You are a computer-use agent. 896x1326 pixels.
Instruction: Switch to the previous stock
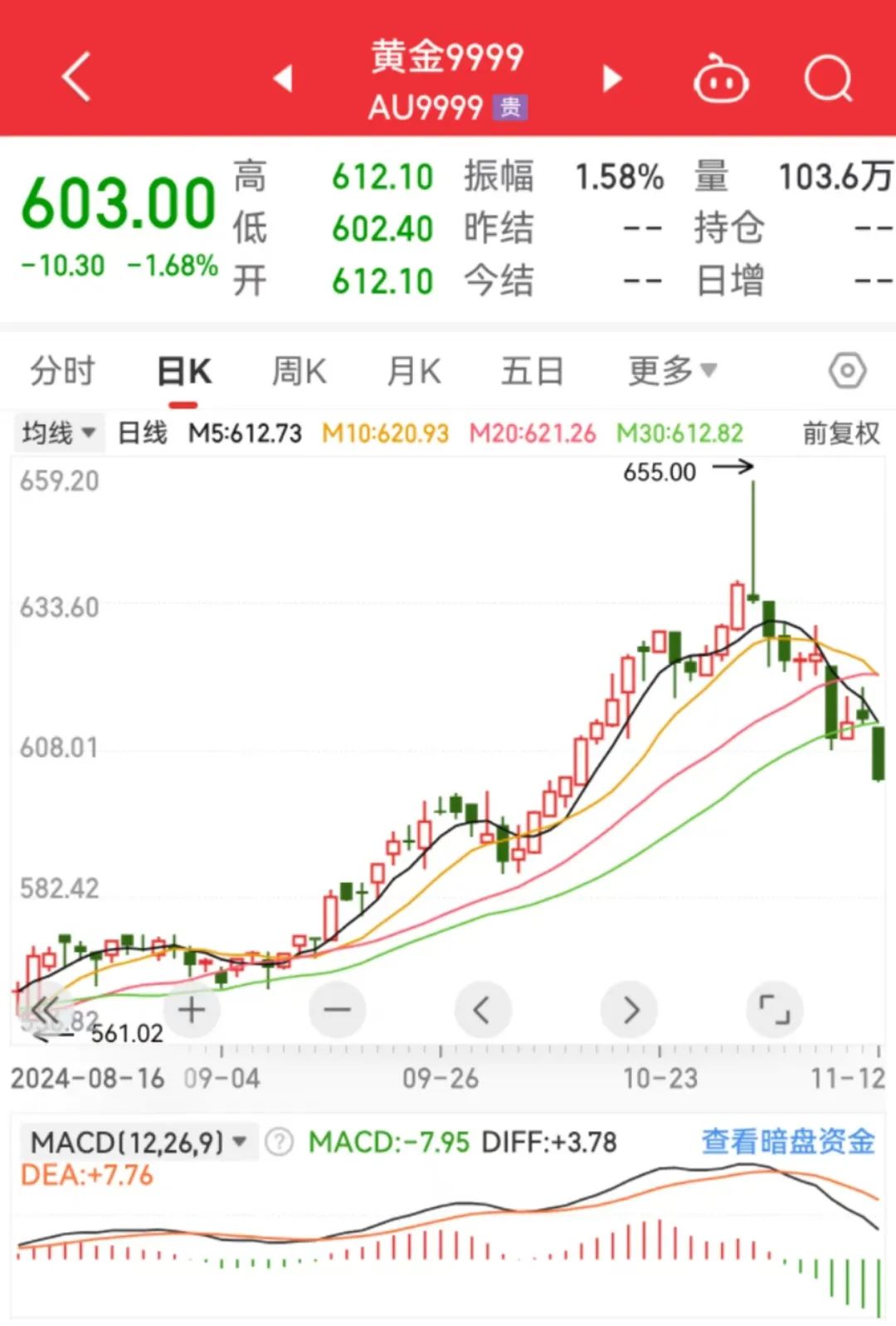(x=283, y=78)
